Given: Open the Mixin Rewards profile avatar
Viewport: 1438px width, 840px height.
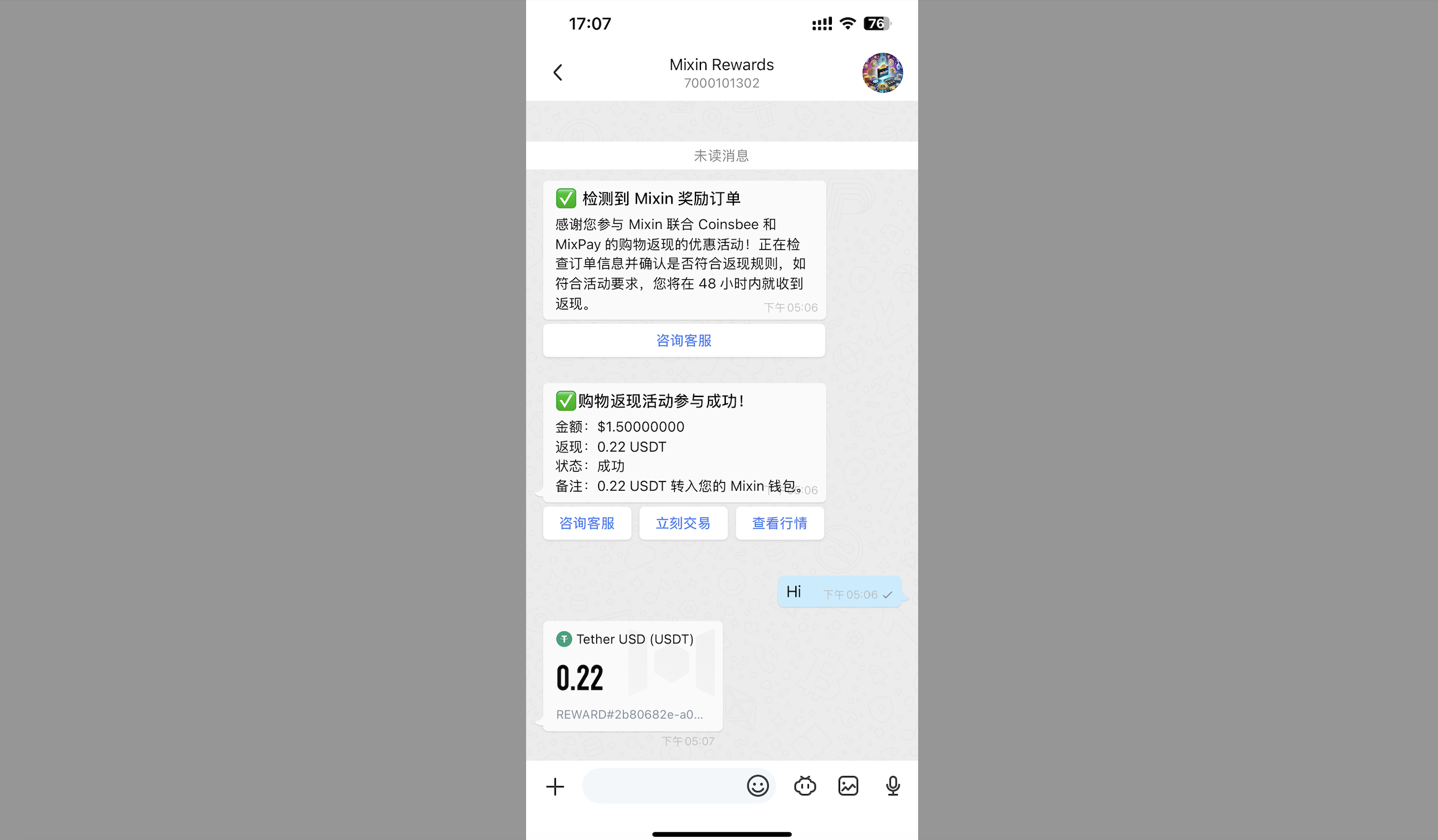Looking at the screenshot, I should pos(882,73).
